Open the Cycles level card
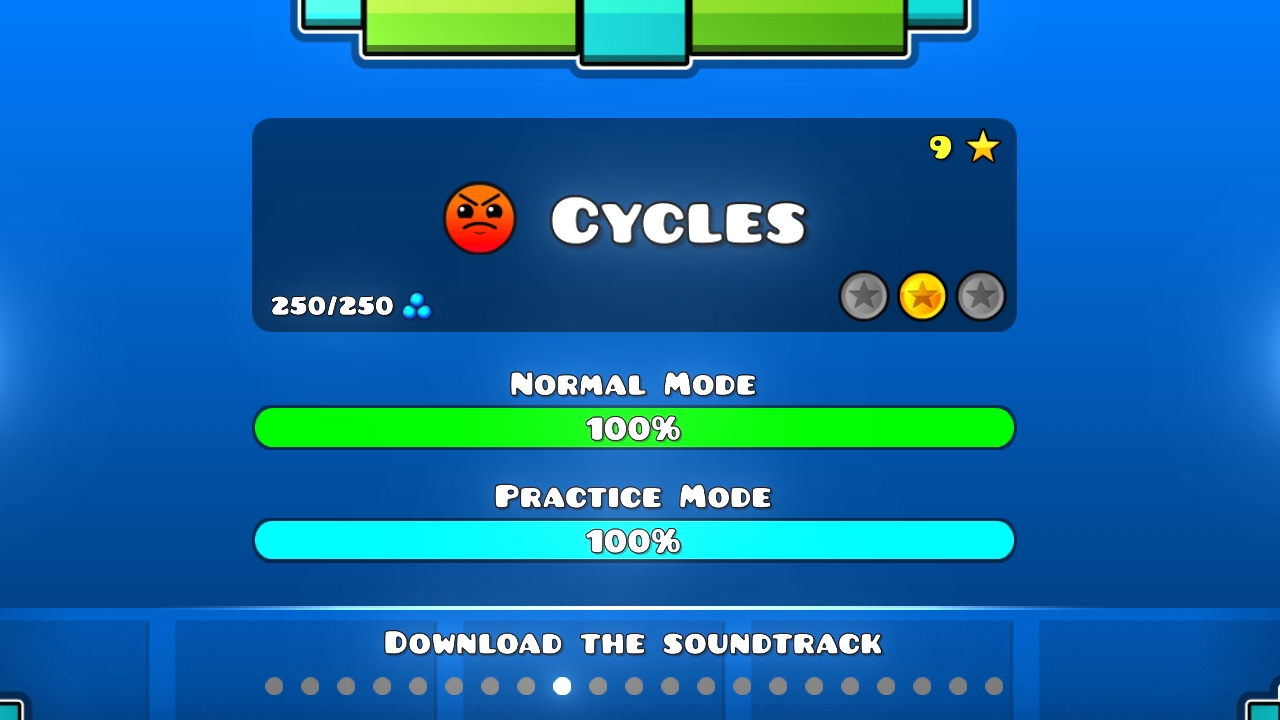The image size is (1280, 720). pos(634,224)
